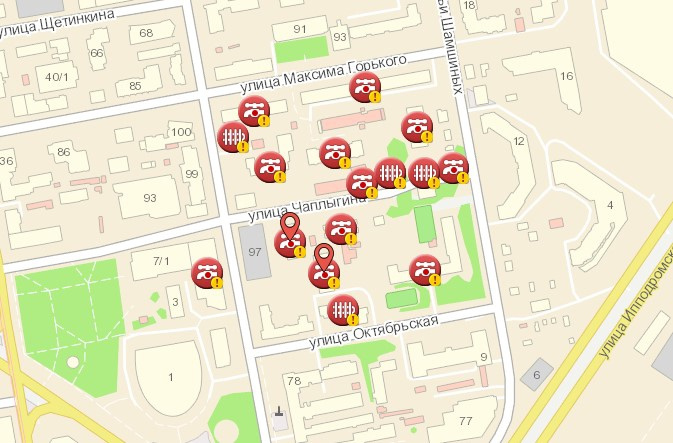Open the pinned phone marker beside building 97
This screenshot has width=673, height=443.
pyautogui.click(x=291, y=241)
